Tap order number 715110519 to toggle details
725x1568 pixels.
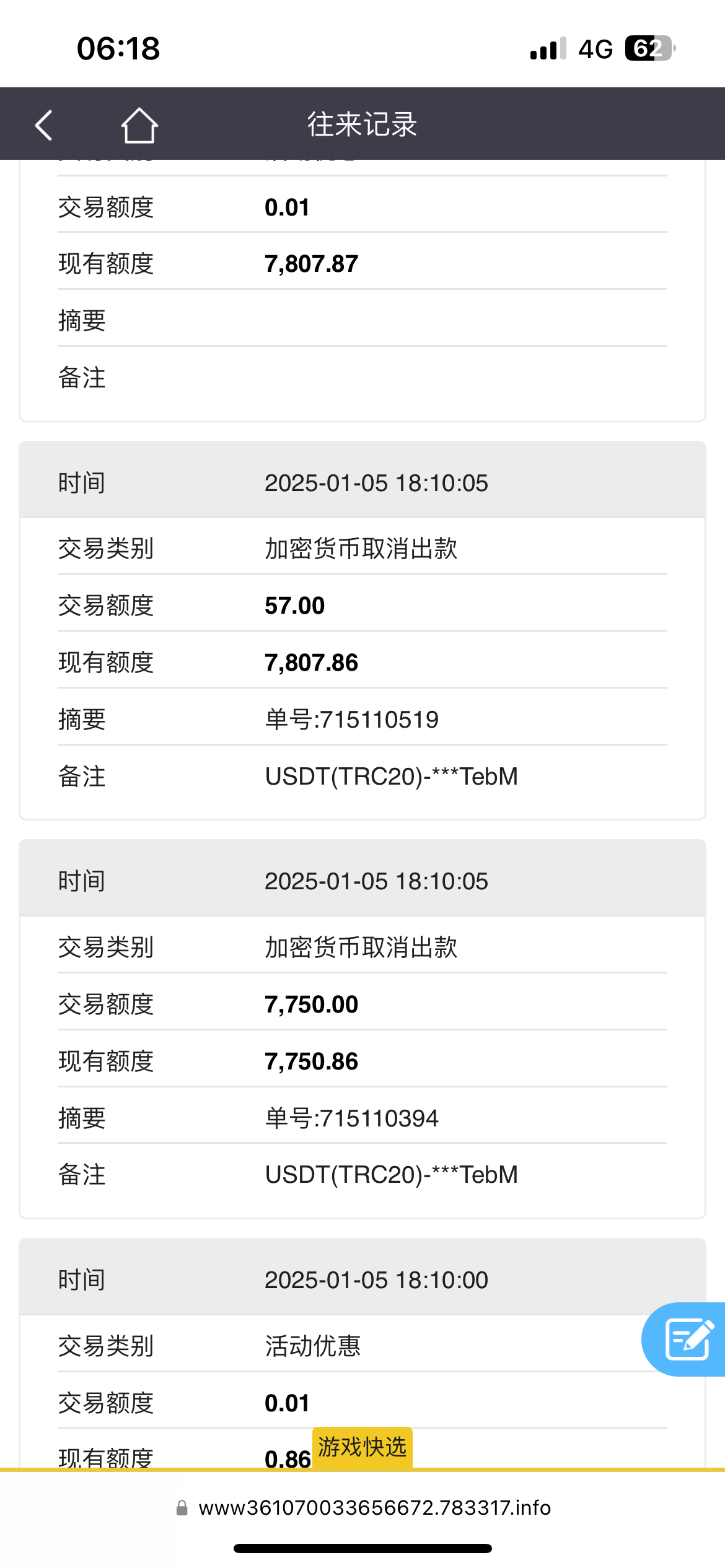351,719
